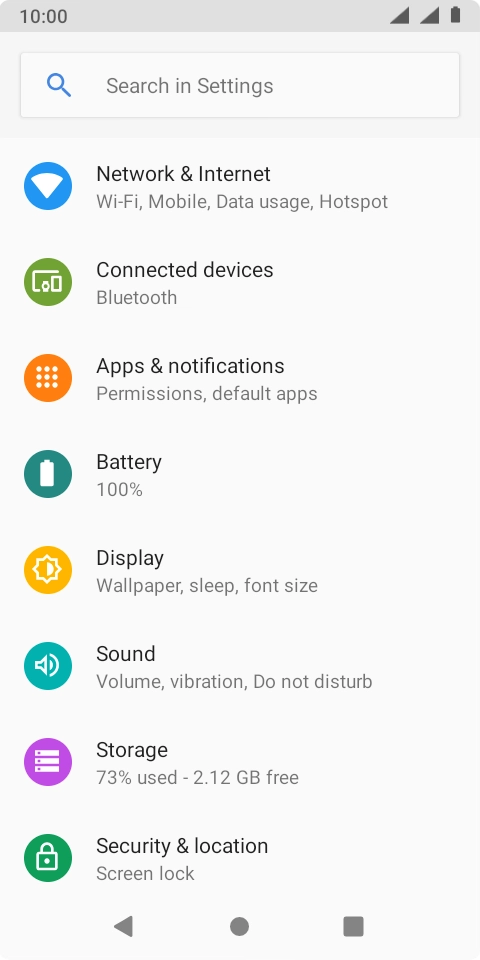480x960 pixels.
Task: Open Network & Internet settings
Action: [240, 186]
